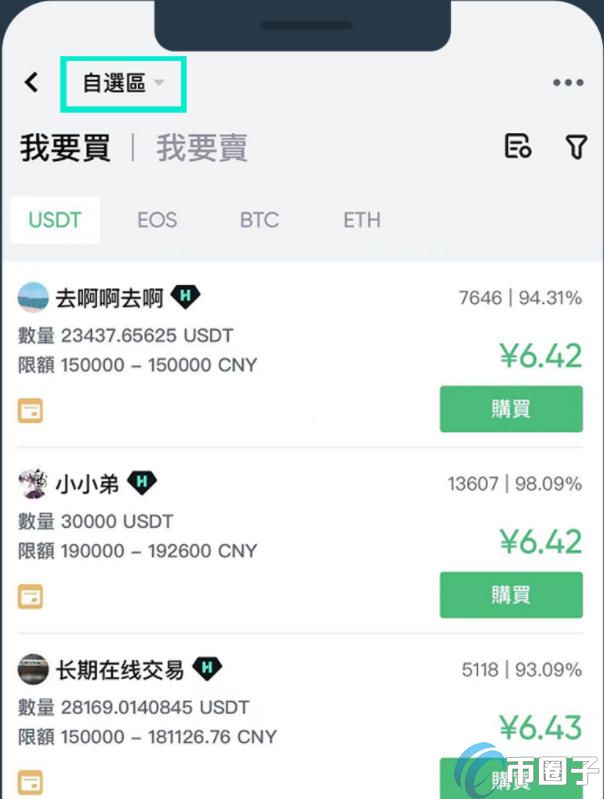Tap 購買 on 去啊啊去啊's offer
The height and width of the screenshot is (799, 604).
(510, 410)
